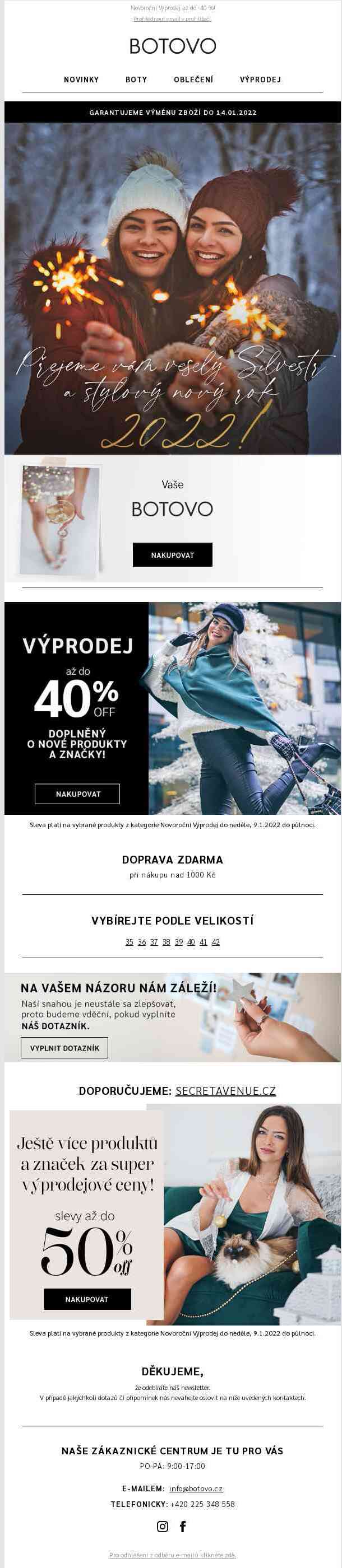Viewport: 342px width, 1568px height.
Task: Tap NAKUPOVAT under Vaše BOTOVO
Action: tap(173, 554)
